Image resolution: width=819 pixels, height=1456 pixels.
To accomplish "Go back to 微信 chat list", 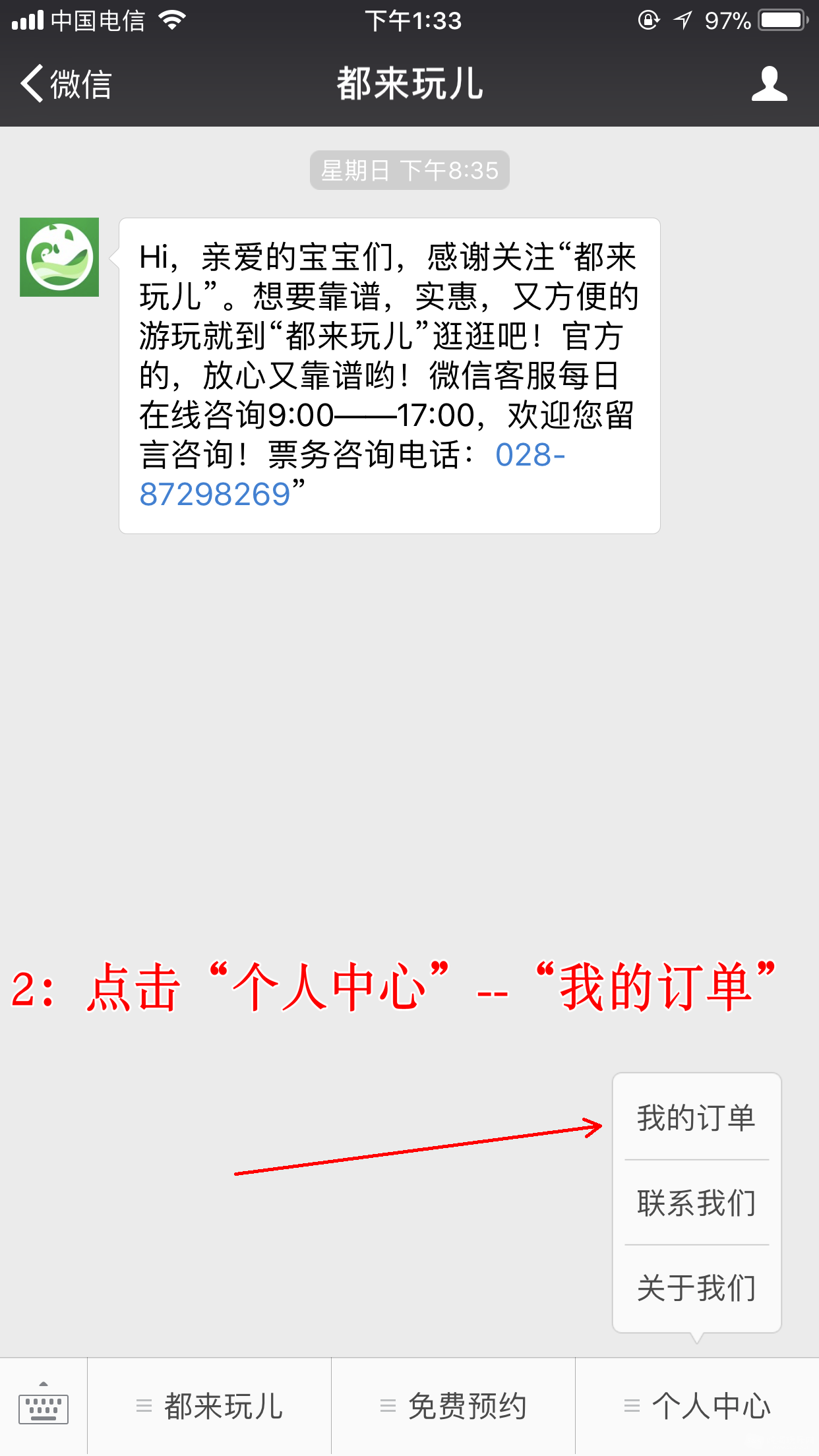I will click(x=65, y=84).
